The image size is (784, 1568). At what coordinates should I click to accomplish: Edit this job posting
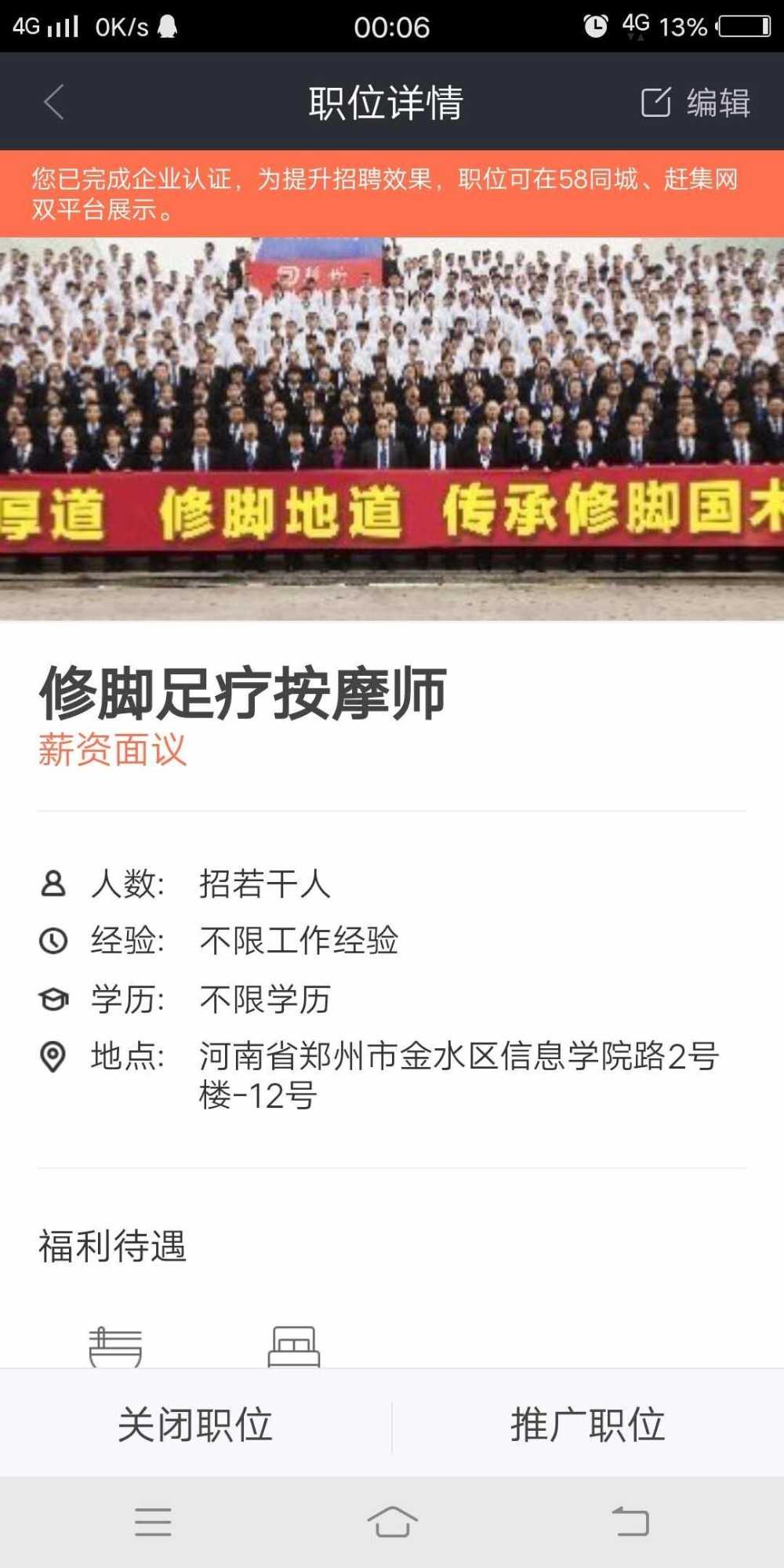click(x=696, y=103)
